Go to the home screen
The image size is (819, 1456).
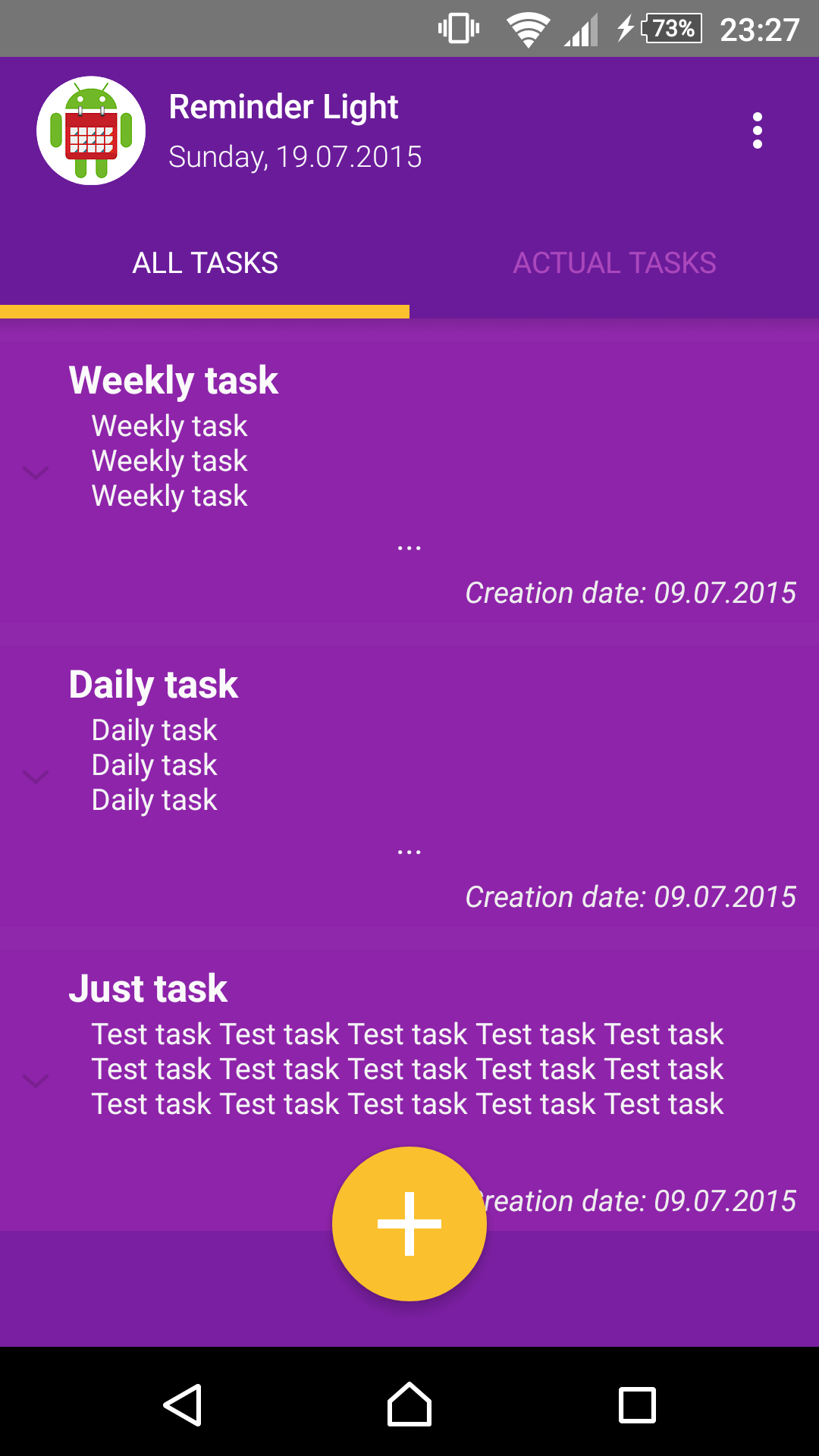point(409,1404)
